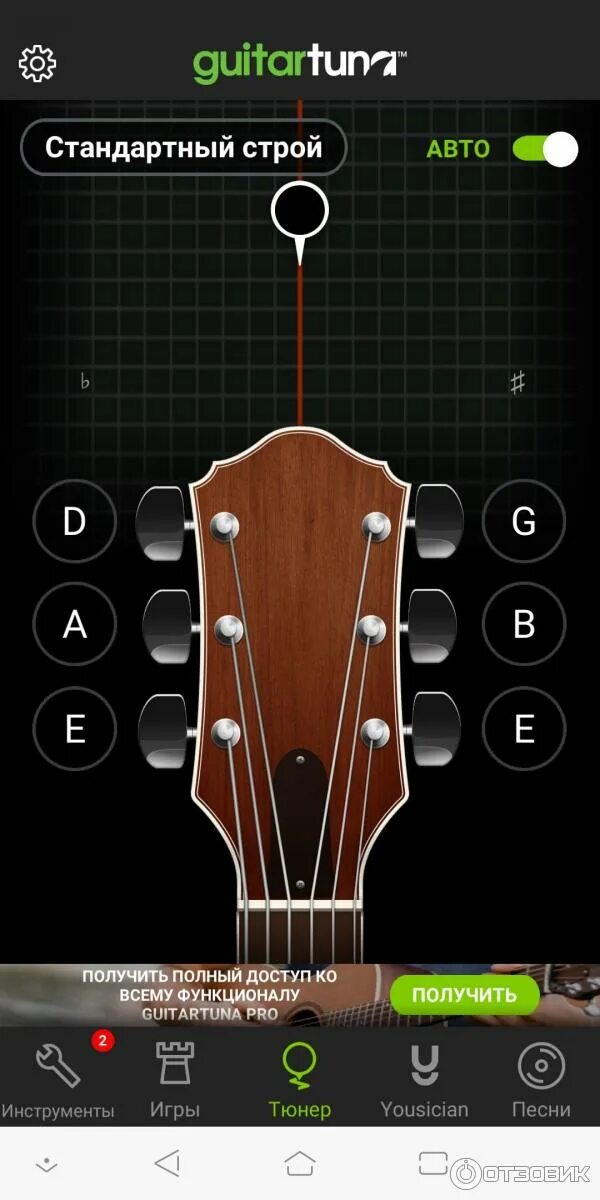Go to the Тюнер tab

tap(300, 1080)
